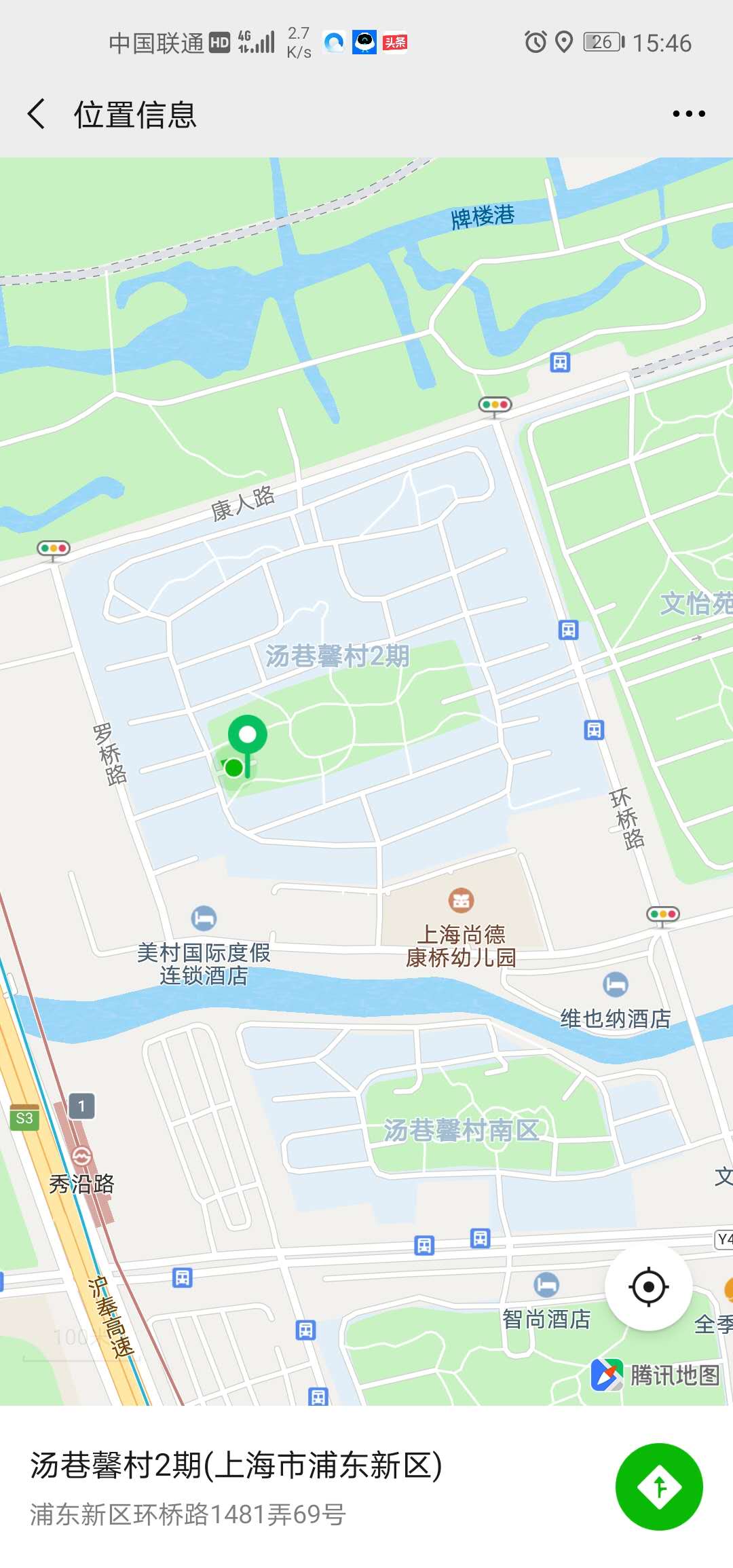Screen dimensions: 733x1568
Task: Start navigation with green directions button
Action: click(658, 1487)
